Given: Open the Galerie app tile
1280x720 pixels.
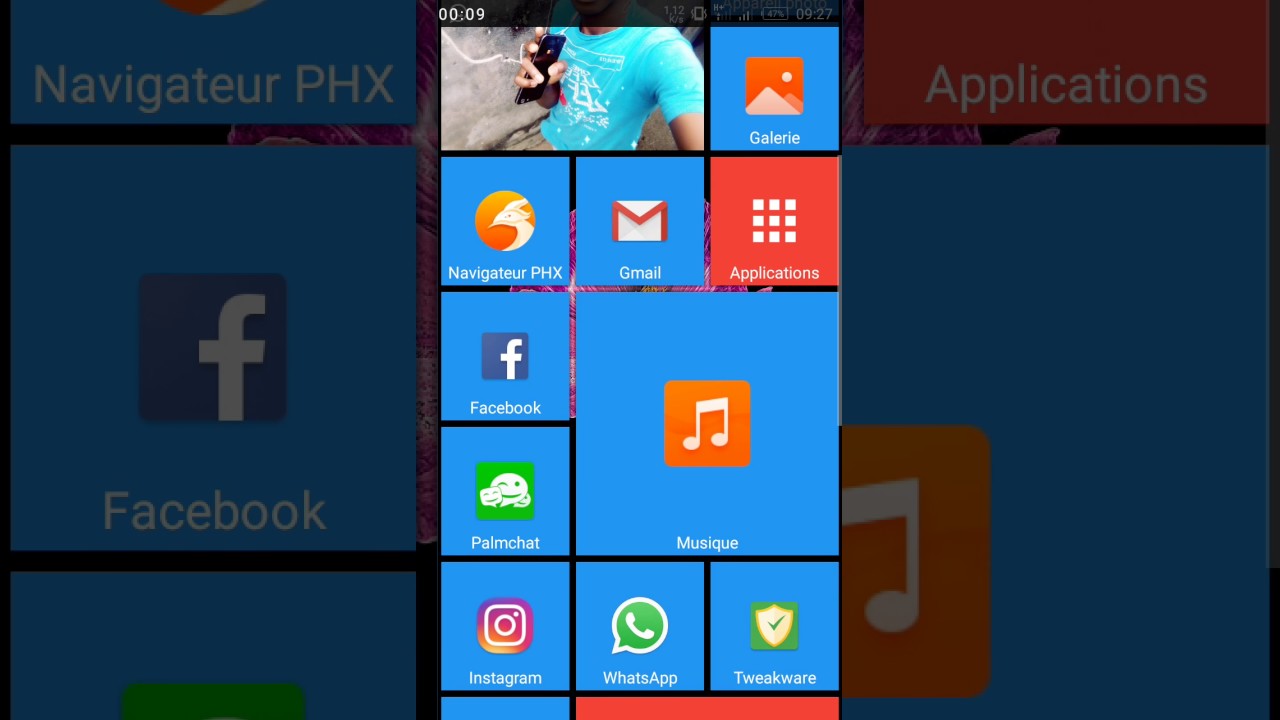Looking at the screenshot, I should tap(774, 90).
